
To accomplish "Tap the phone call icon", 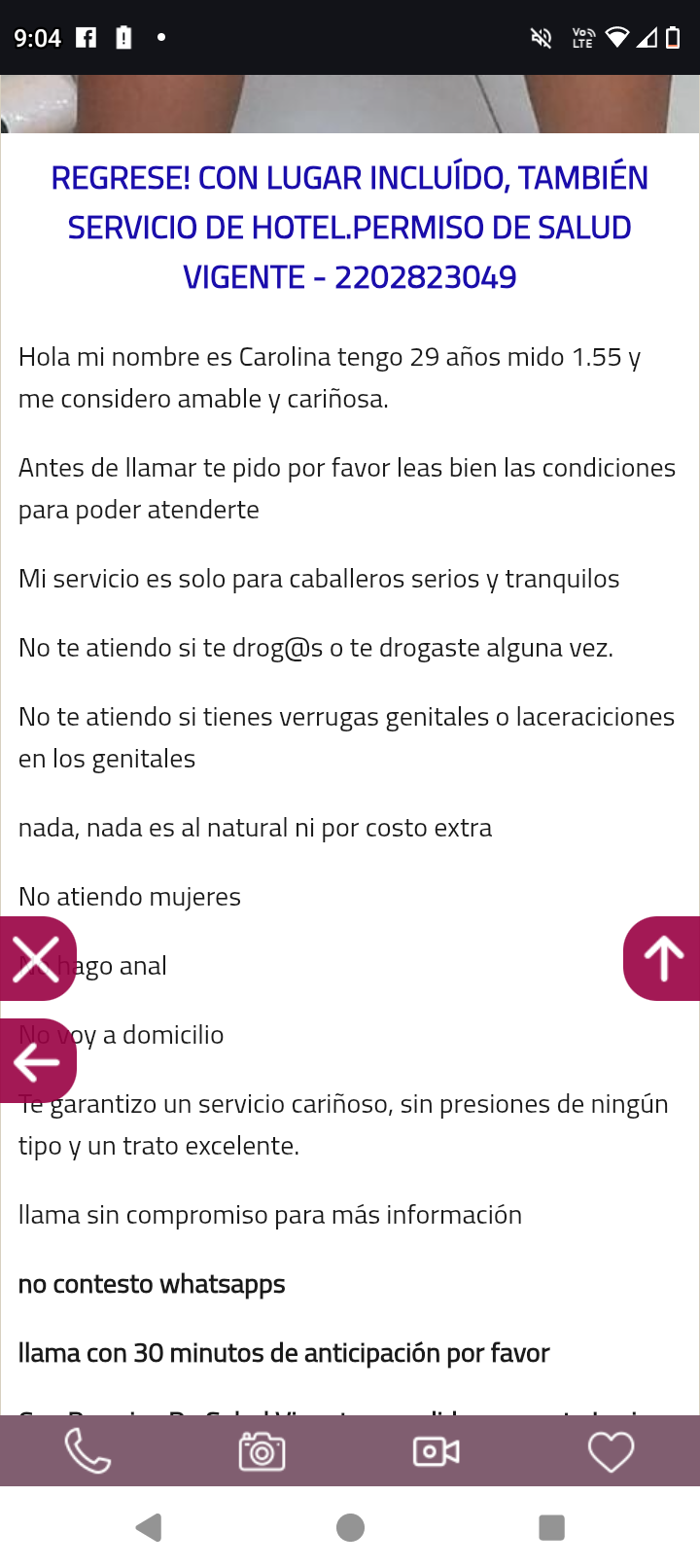I will (87, 1451).
